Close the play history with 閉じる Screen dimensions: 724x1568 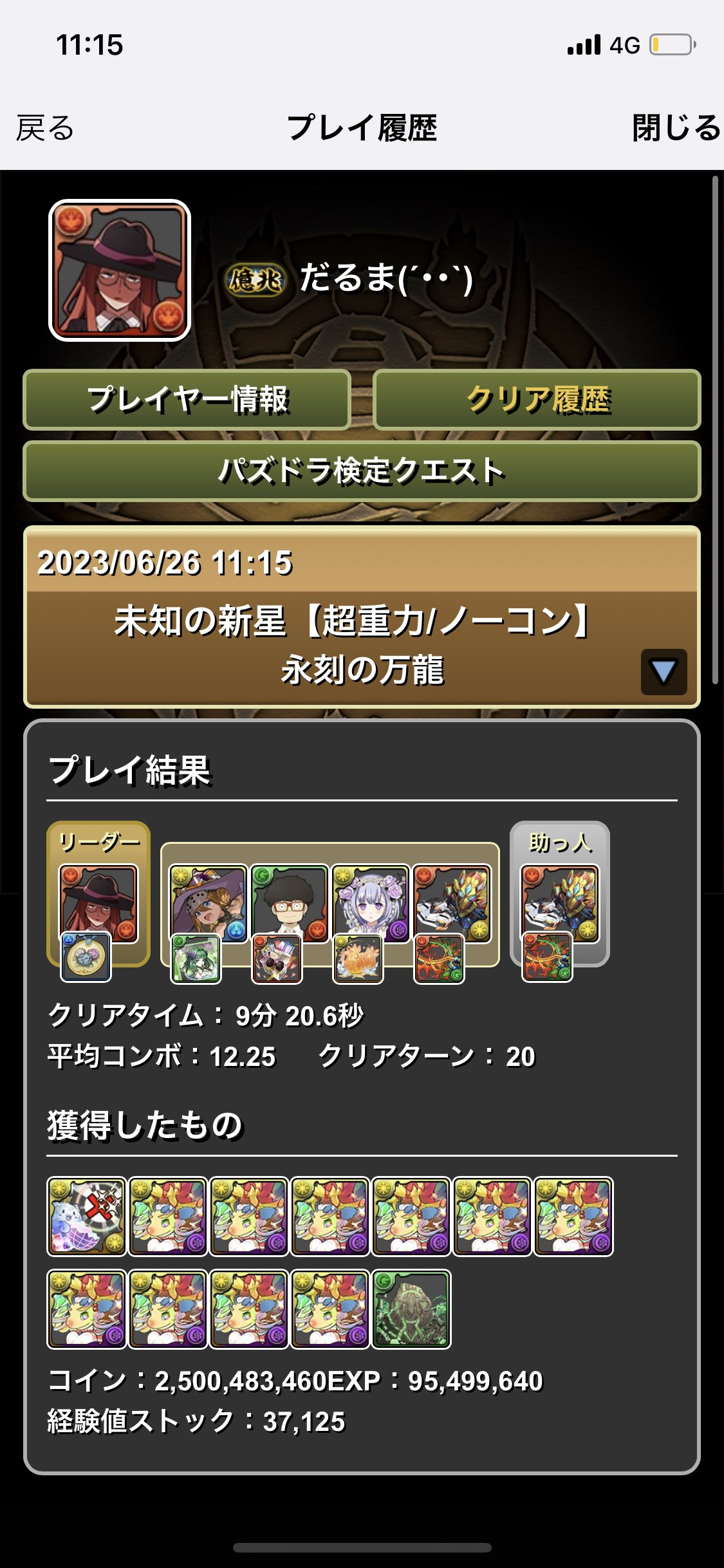point(676,127)
